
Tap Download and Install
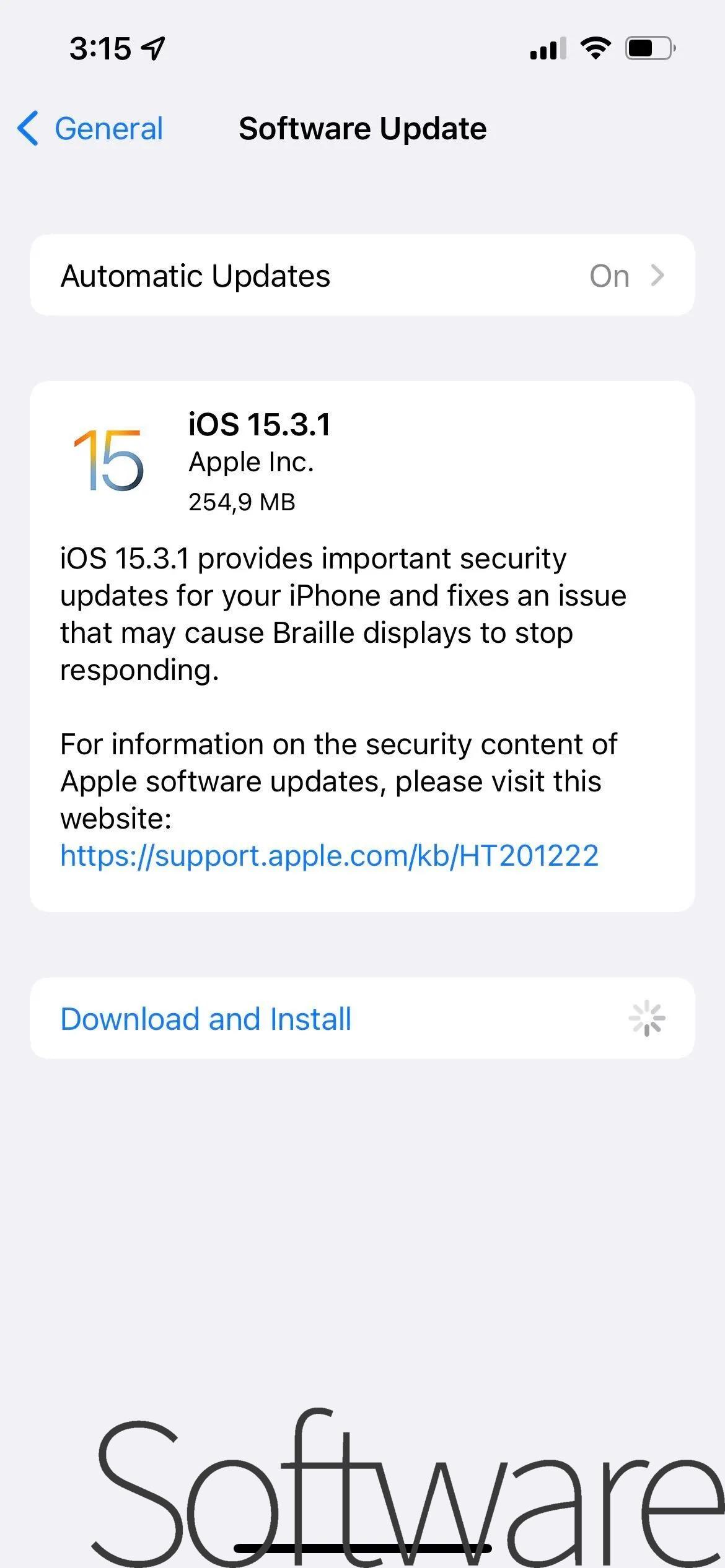206,1019
